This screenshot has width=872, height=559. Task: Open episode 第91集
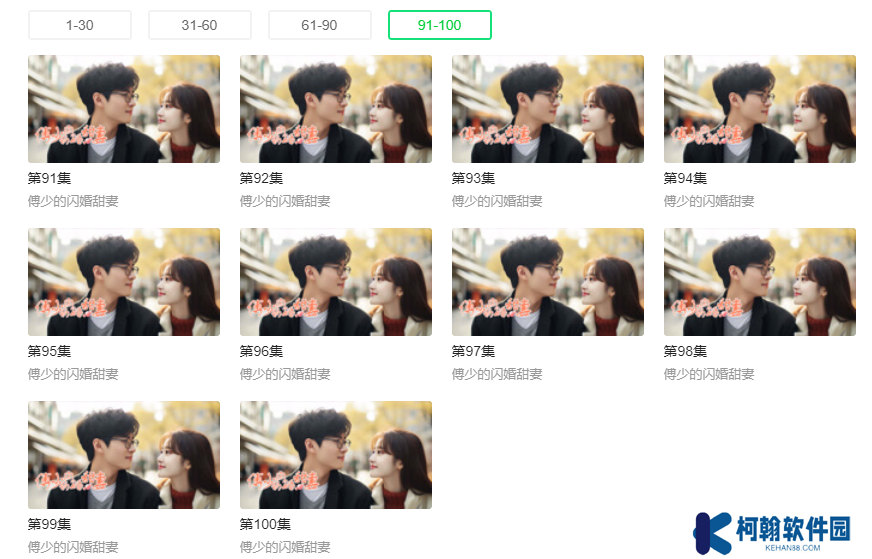point(124,109)
